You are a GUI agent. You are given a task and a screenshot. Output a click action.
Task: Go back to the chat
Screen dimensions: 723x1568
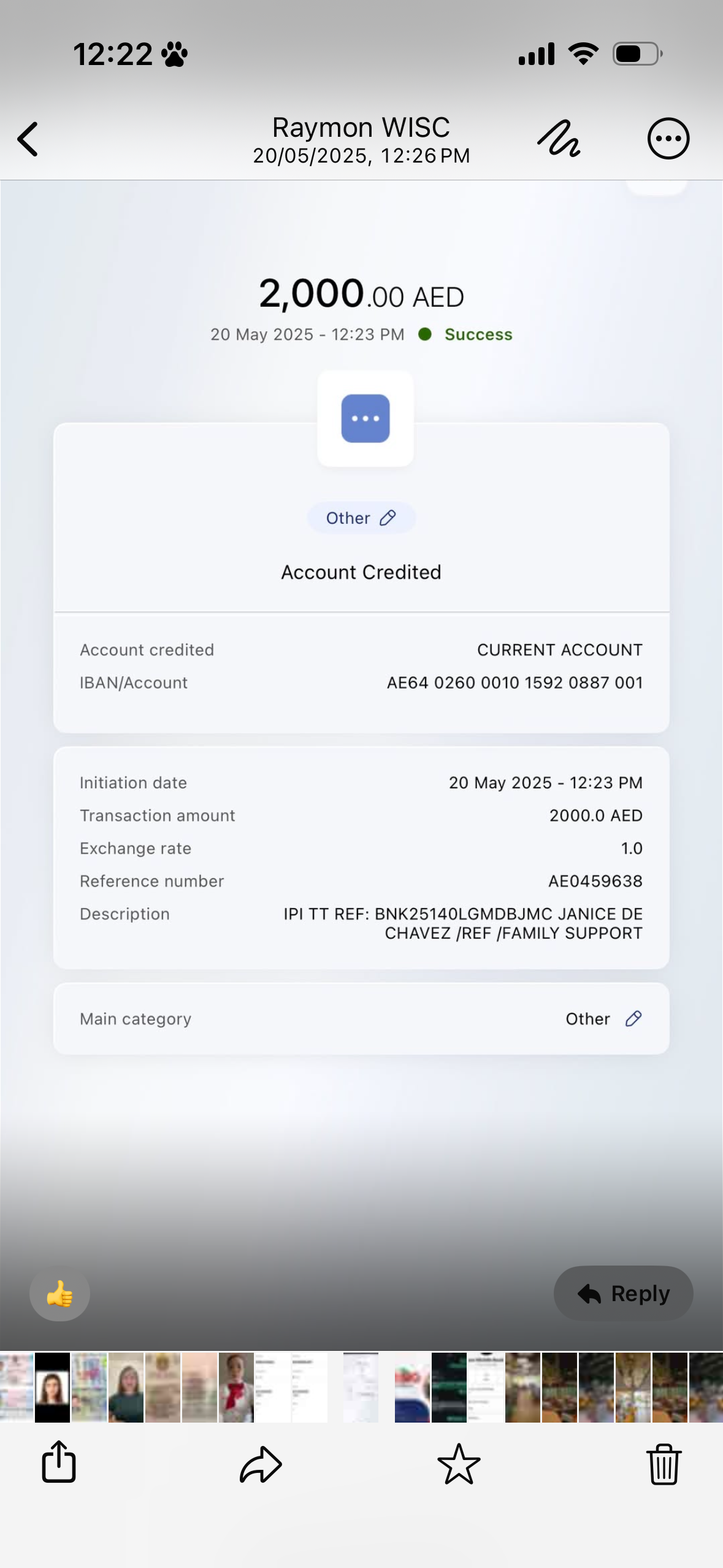pos(28,139)
